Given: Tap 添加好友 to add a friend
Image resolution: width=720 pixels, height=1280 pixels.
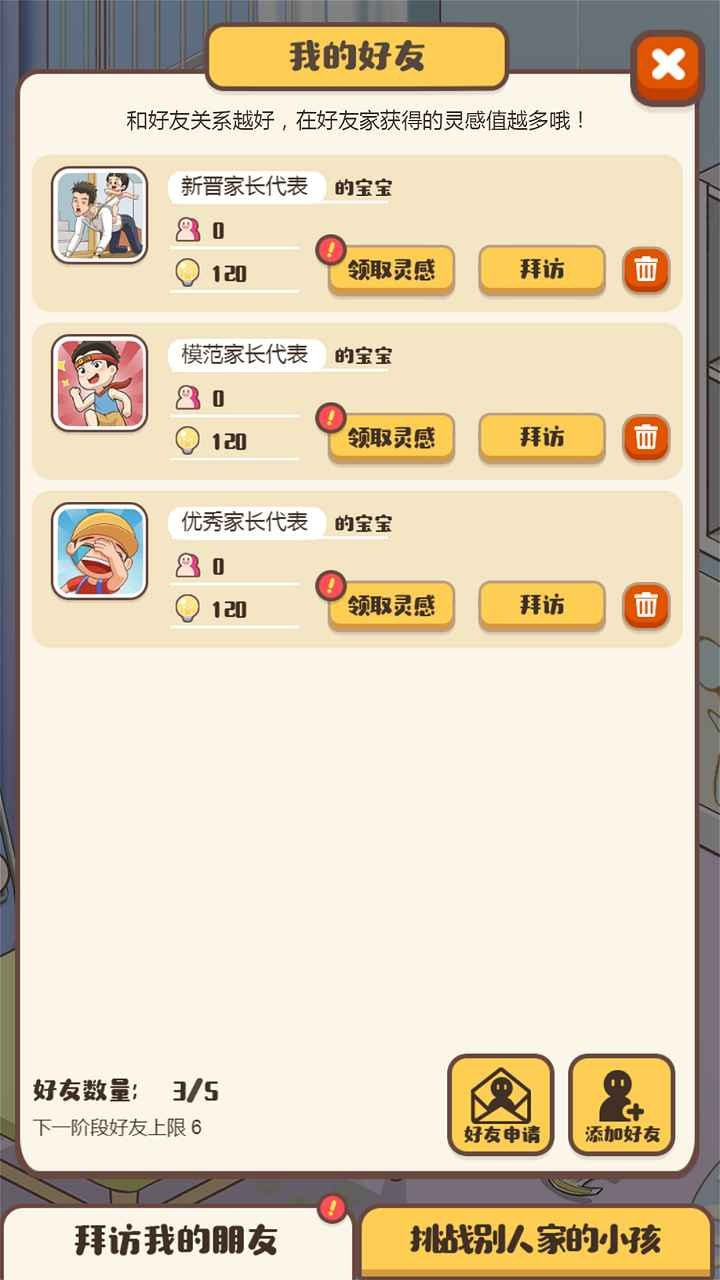Looking at the screenshot, I should click(x=621, y=1104).
